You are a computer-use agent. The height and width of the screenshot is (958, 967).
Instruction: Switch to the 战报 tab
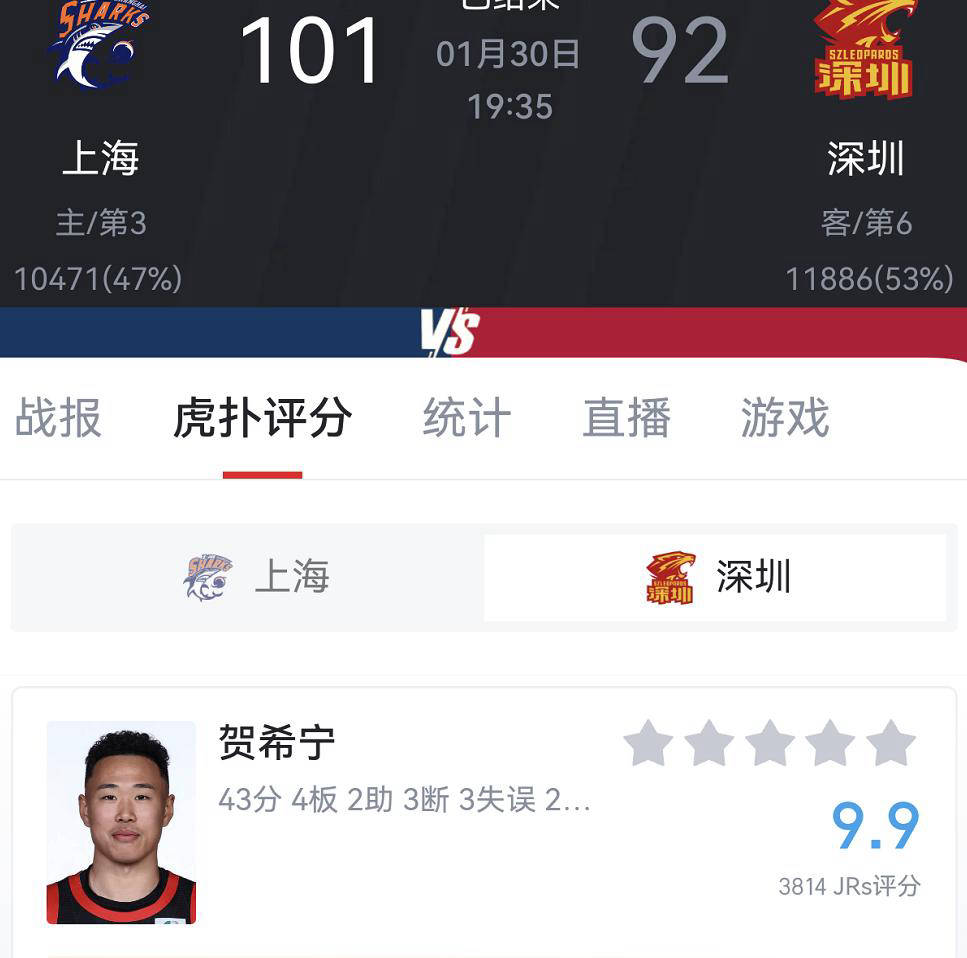coord(58,418)
